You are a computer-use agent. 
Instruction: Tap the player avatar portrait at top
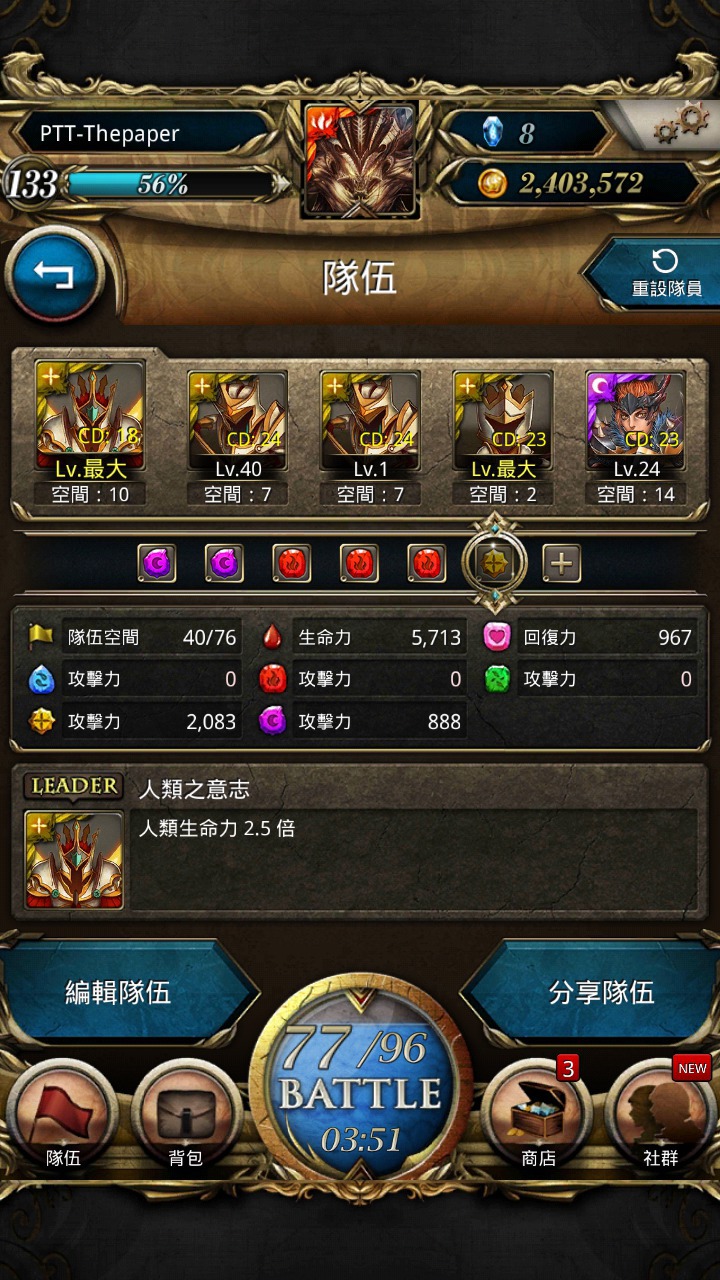360,160
